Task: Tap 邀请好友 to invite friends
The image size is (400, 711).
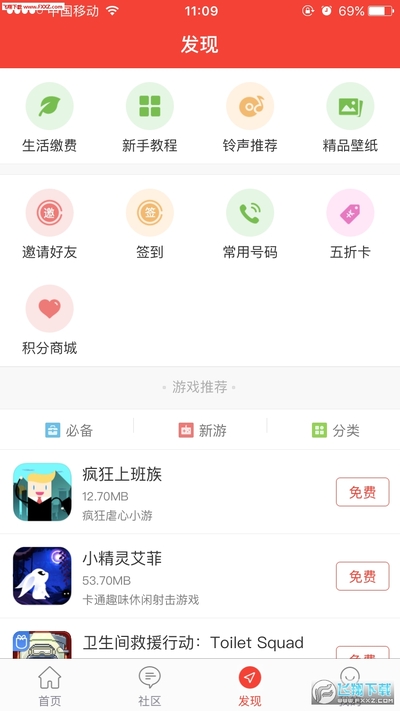Action: [x=49, y=224]
